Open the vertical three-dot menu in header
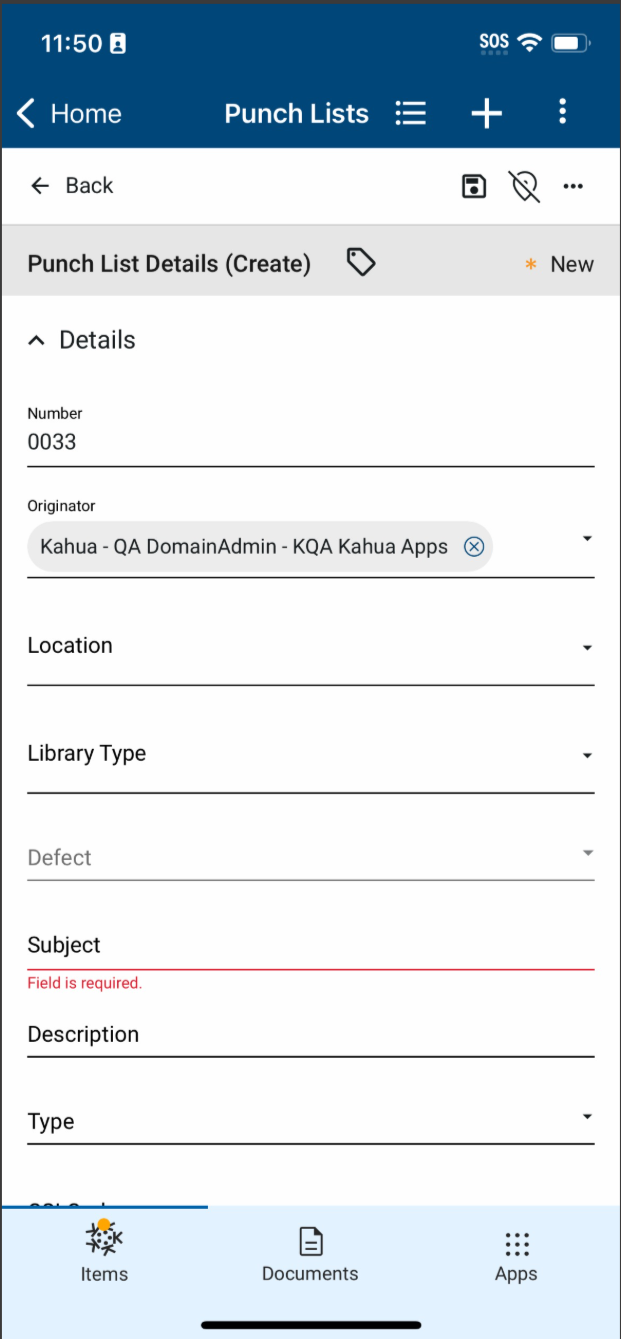The image size is (621, 1339). point(563,112)
